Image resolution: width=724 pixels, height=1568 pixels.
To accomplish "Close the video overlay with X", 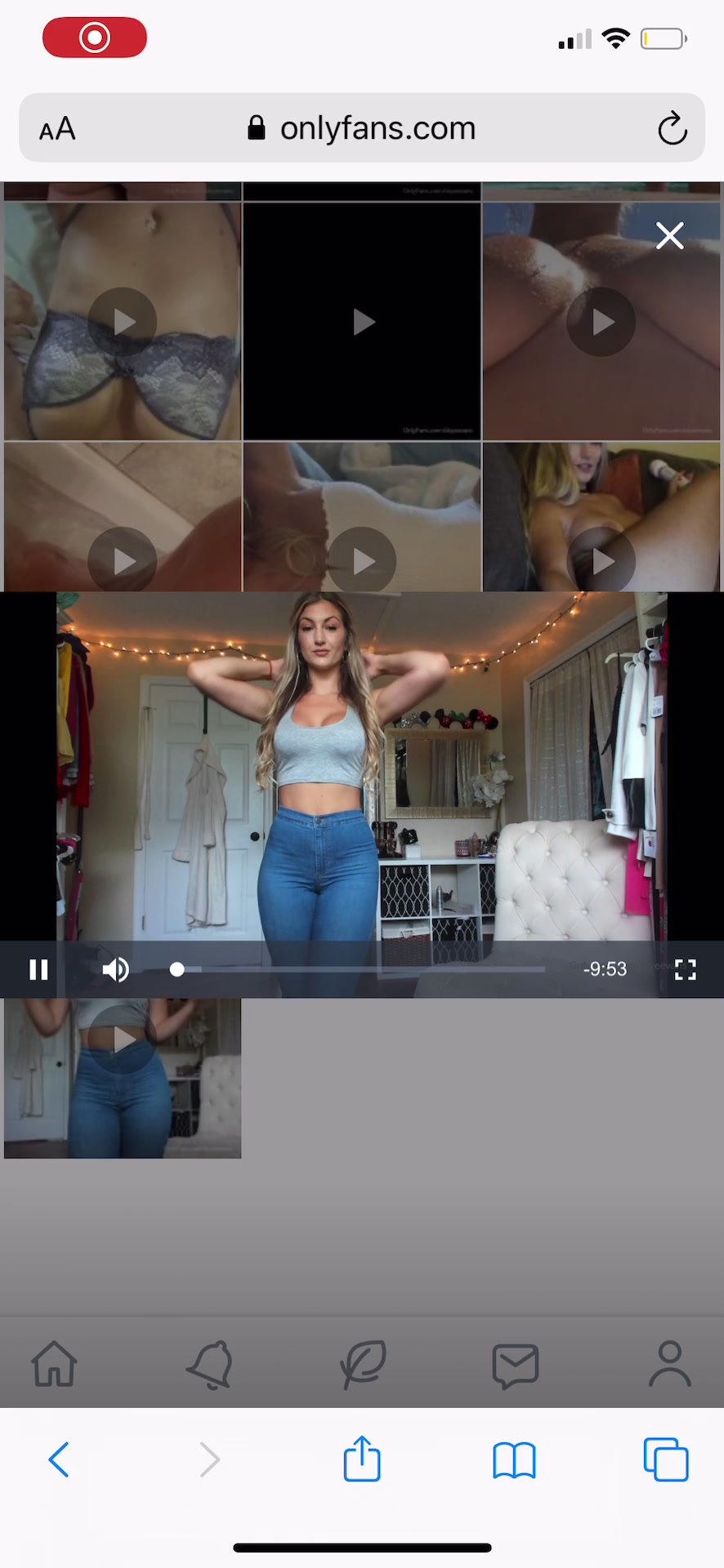I will click(x=669, y=236).
